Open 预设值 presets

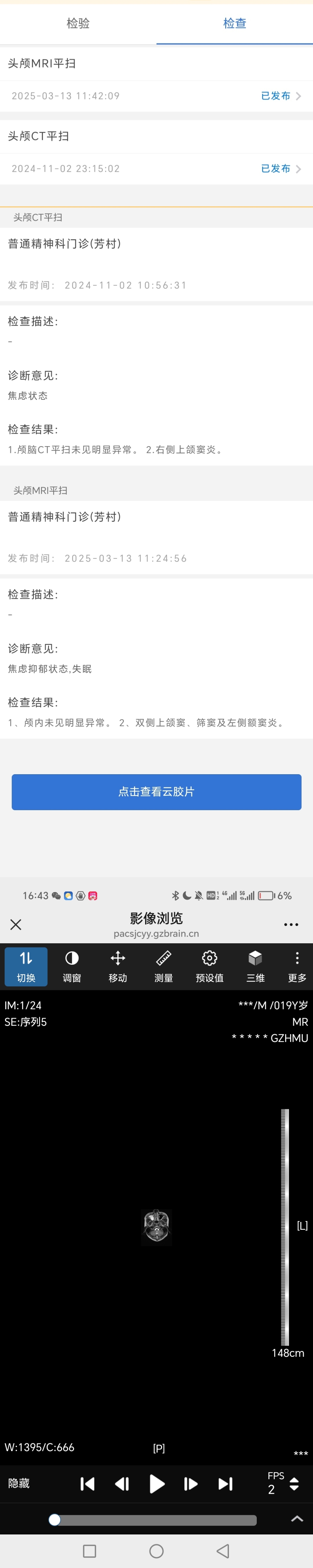tap(209, 965)
